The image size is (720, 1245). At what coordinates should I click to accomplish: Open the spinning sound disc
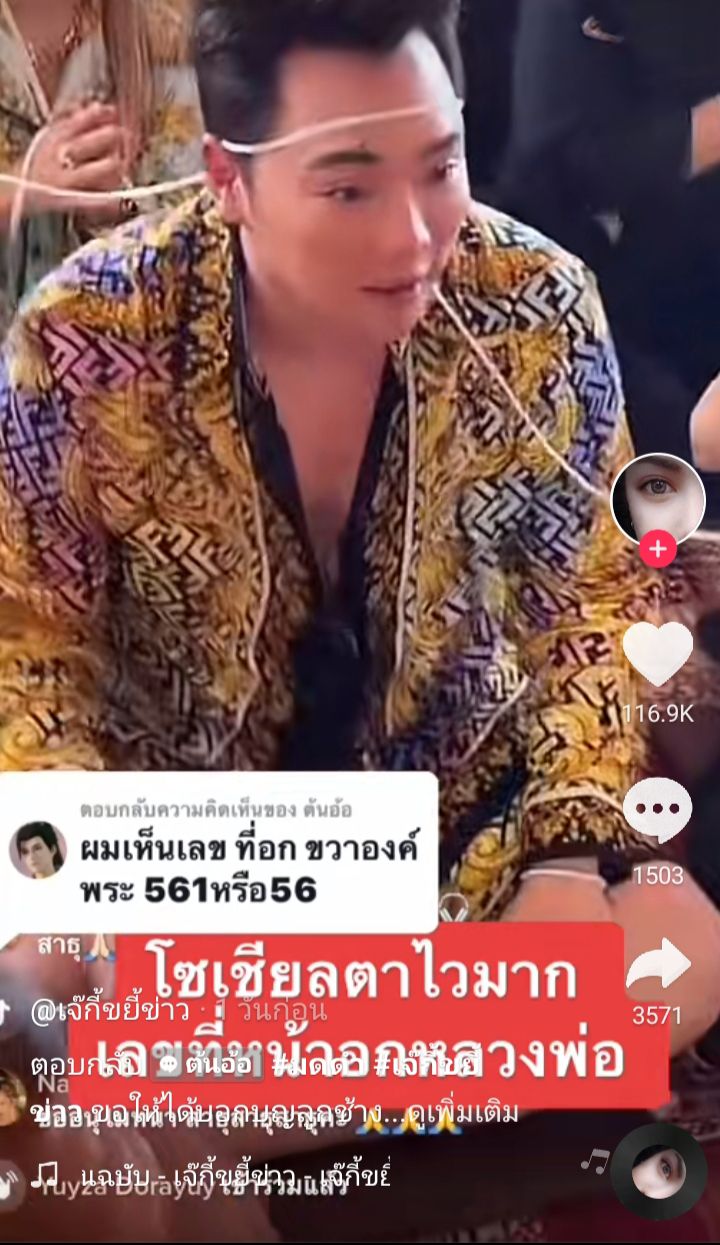tap(659, 1171)
